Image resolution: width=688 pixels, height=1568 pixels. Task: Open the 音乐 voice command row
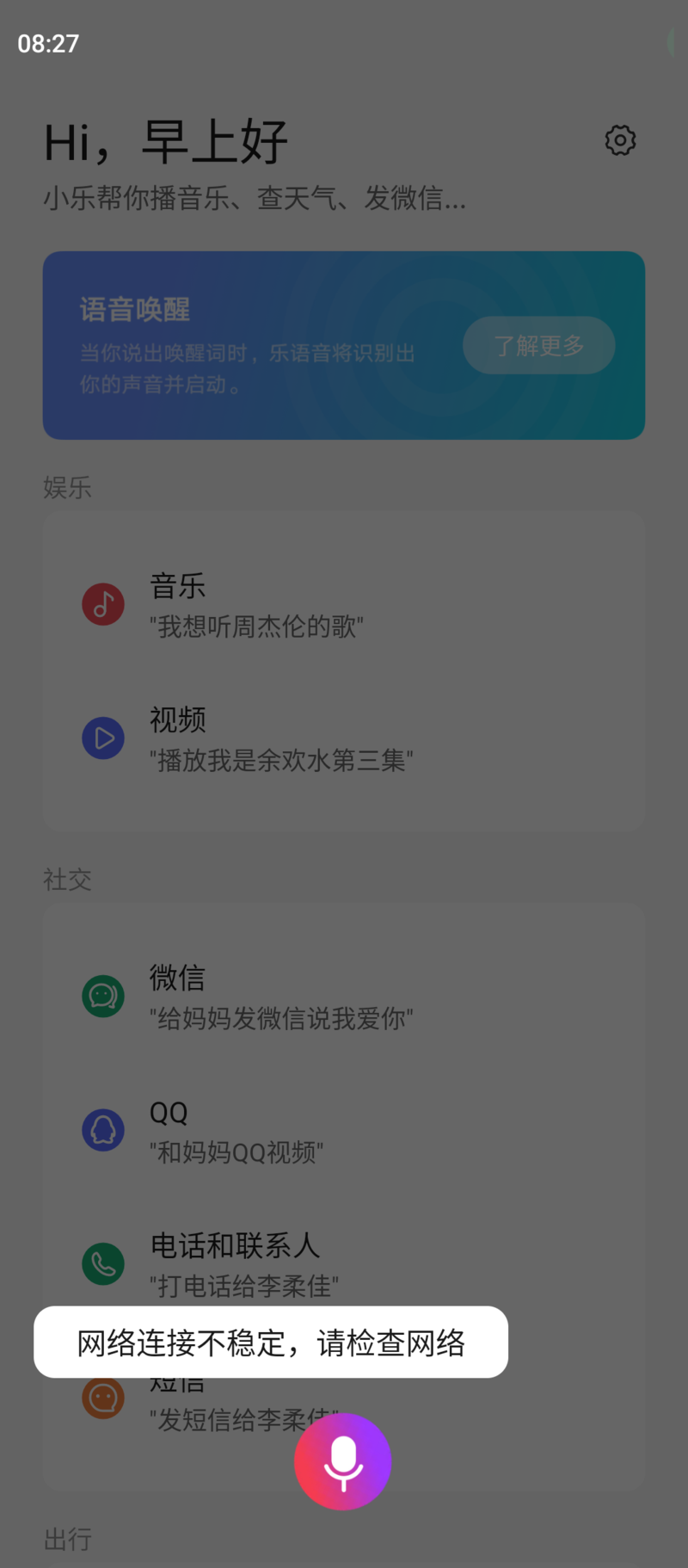[x=344, y=605]
